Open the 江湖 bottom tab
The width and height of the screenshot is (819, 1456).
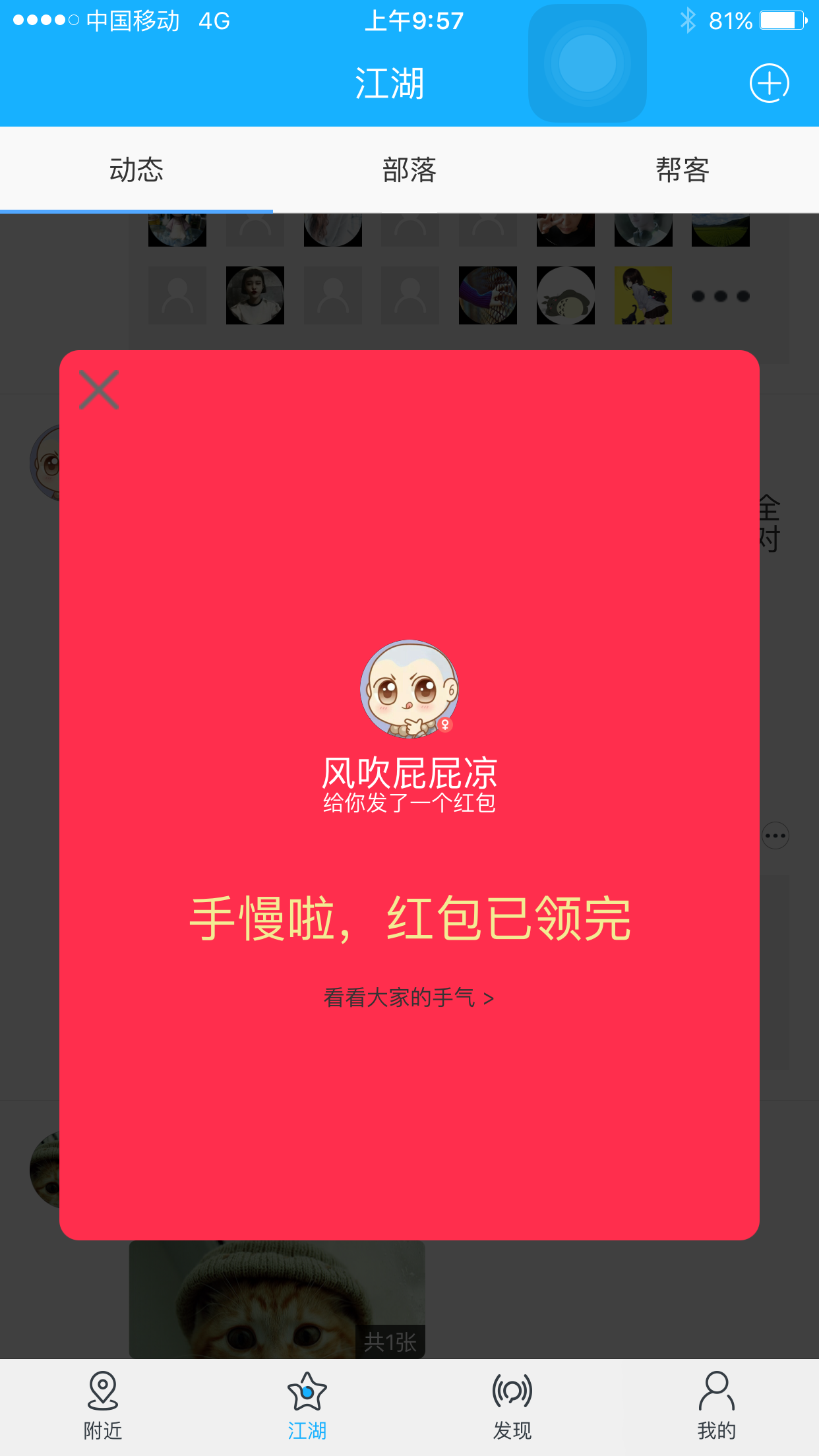(307, 1406)
